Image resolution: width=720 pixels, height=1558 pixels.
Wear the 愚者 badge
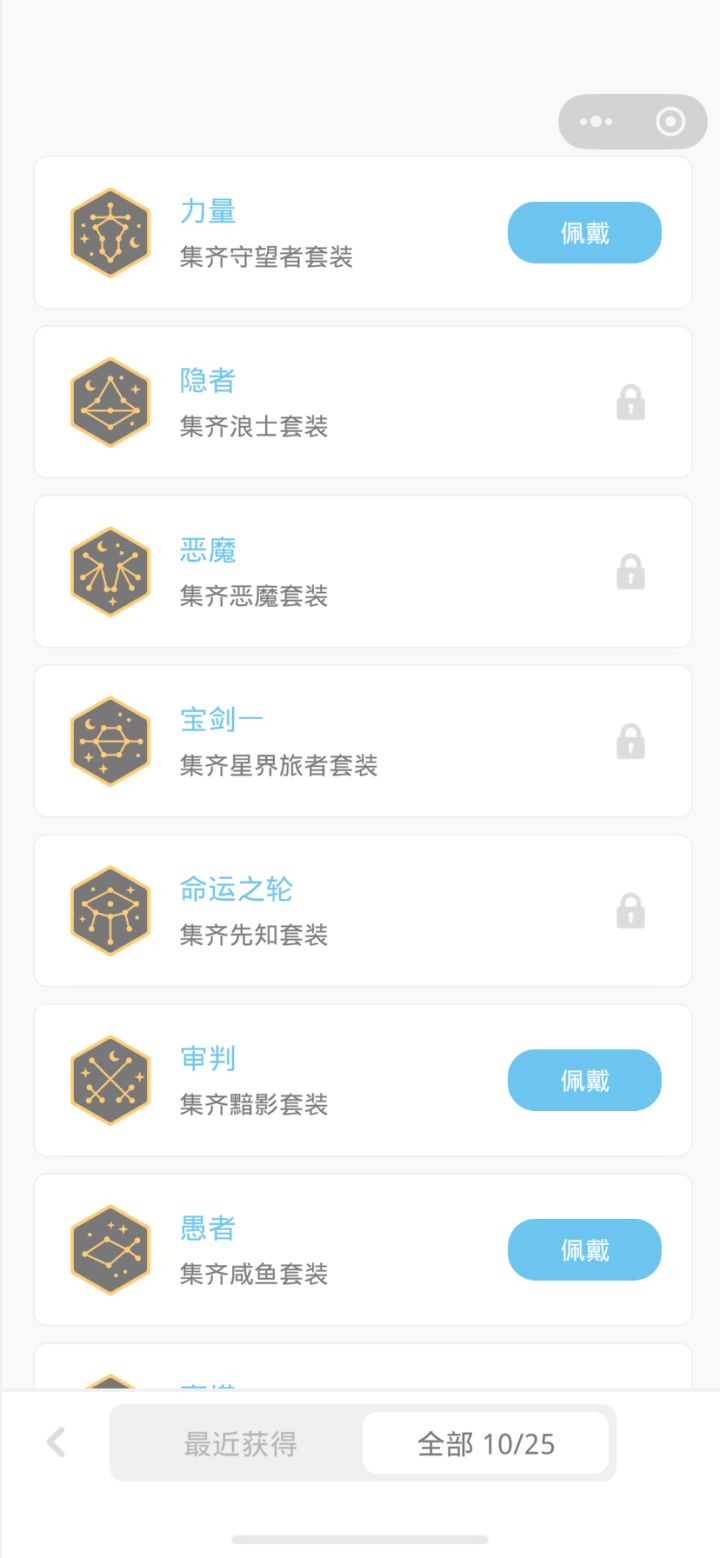point(585,1250)
